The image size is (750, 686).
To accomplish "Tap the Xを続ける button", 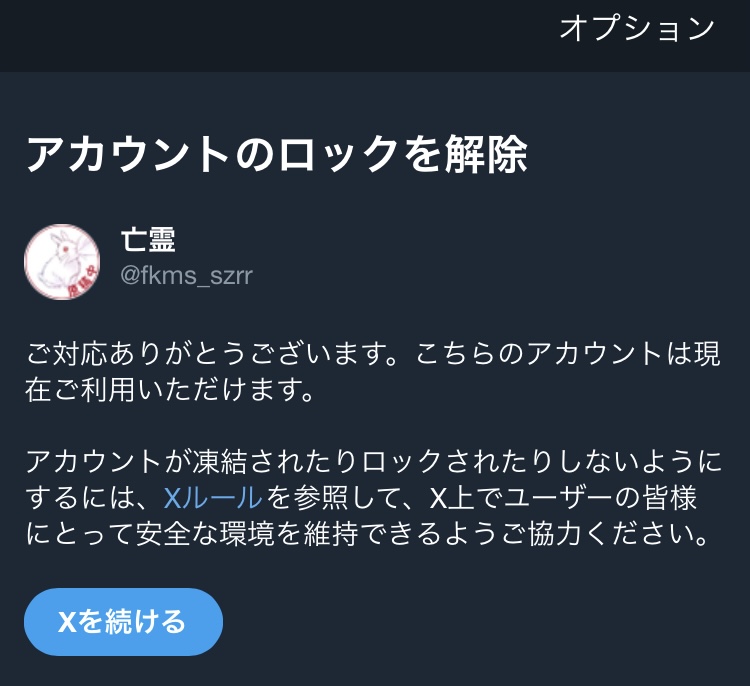I will 123,622.
